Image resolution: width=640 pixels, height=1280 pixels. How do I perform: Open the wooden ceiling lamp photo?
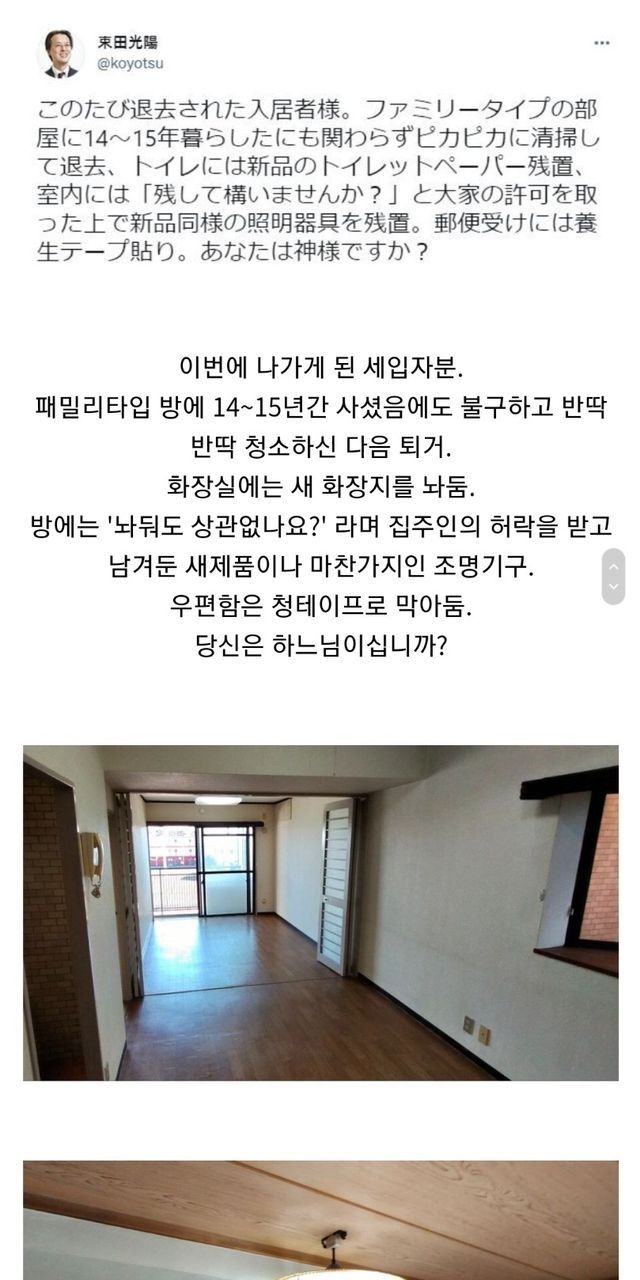320,1220
